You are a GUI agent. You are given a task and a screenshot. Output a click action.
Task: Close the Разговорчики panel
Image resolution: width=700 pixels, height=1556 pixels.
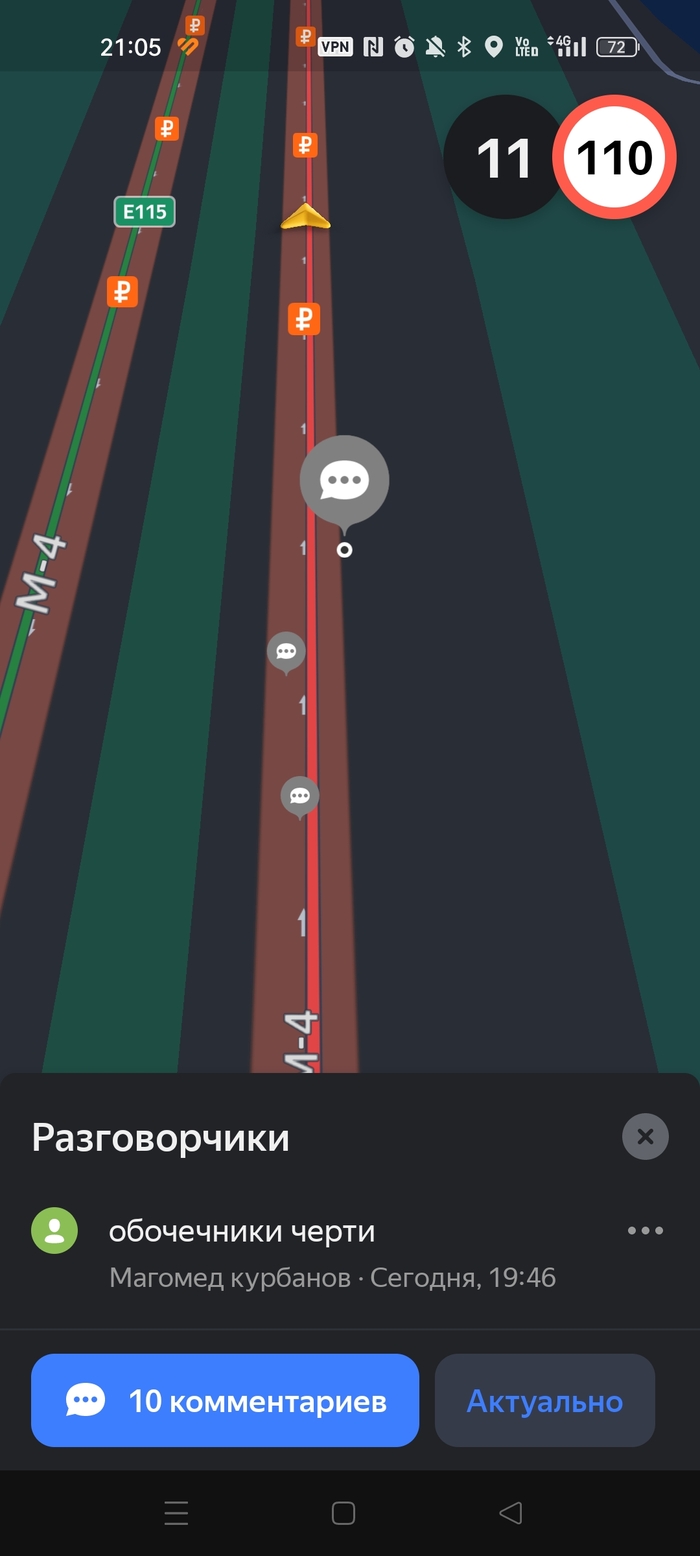(x=645, y=1137)
